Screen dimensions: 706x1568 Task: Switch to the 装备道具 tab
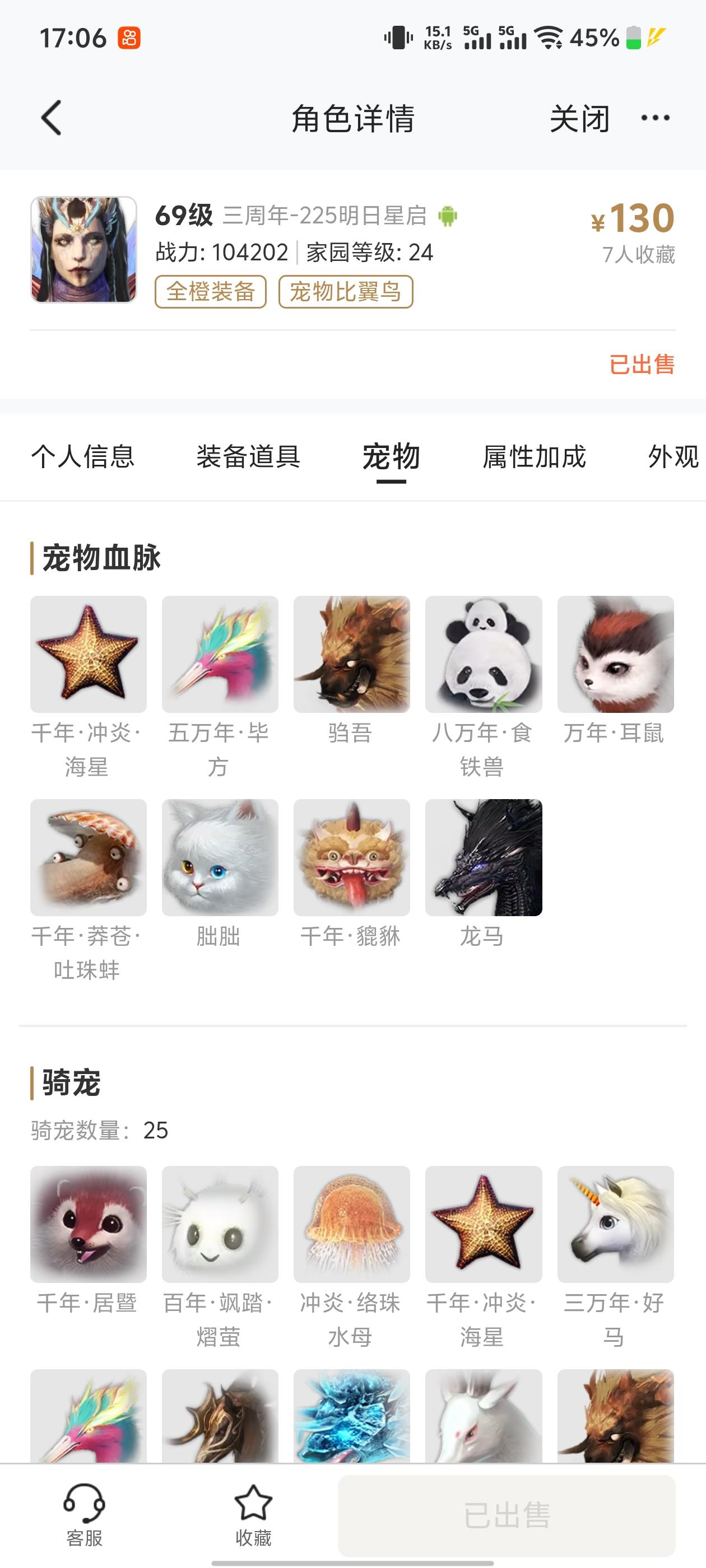click(x=248, y=456)
